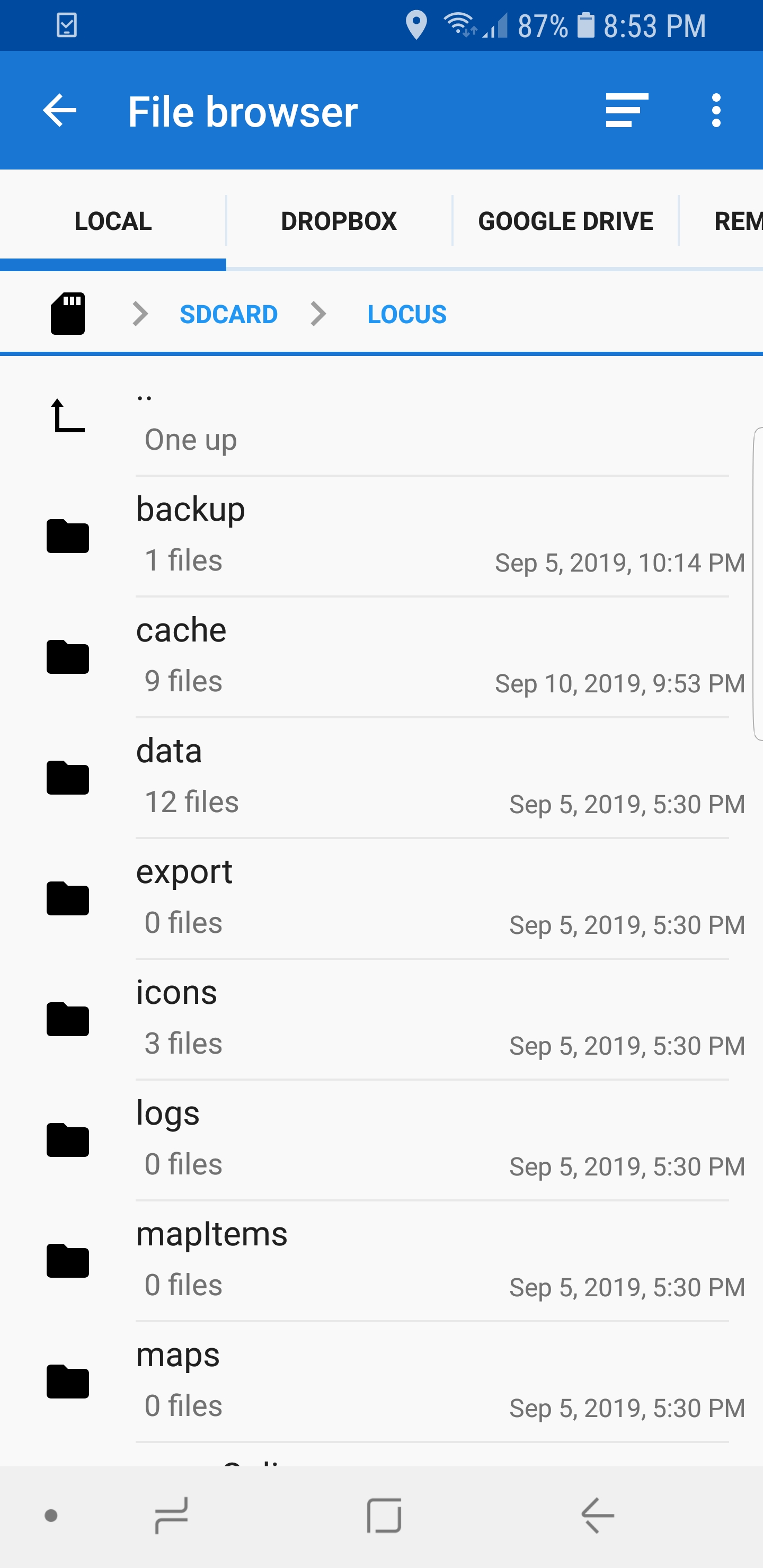The height and width of the screenshot is (1568, 763).
Task: Go back from File browser
Action: pos(60,111)
